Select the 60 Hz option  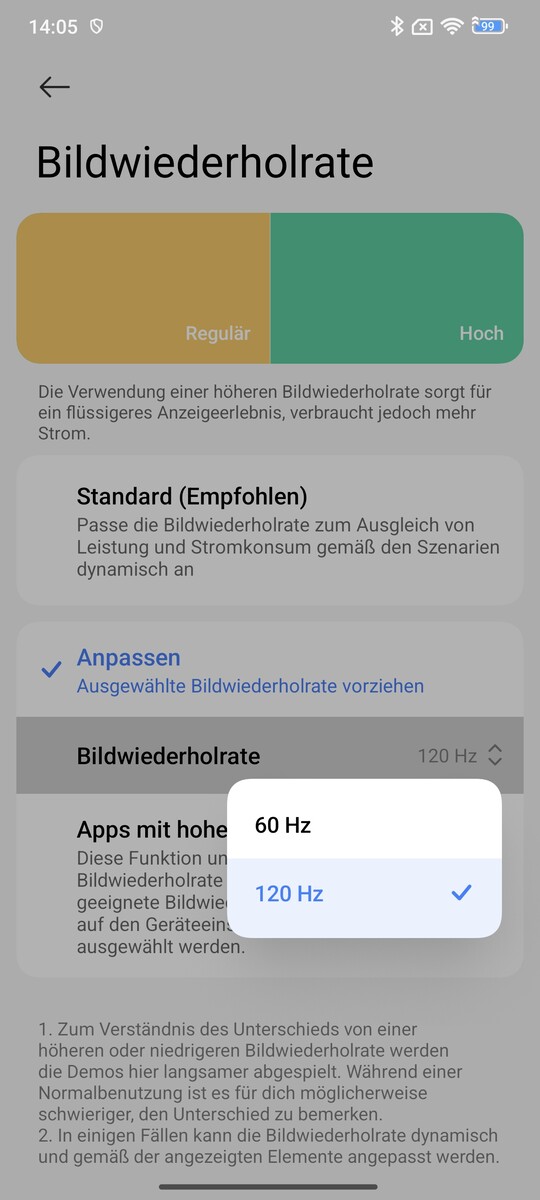click(x=364, y=824)
